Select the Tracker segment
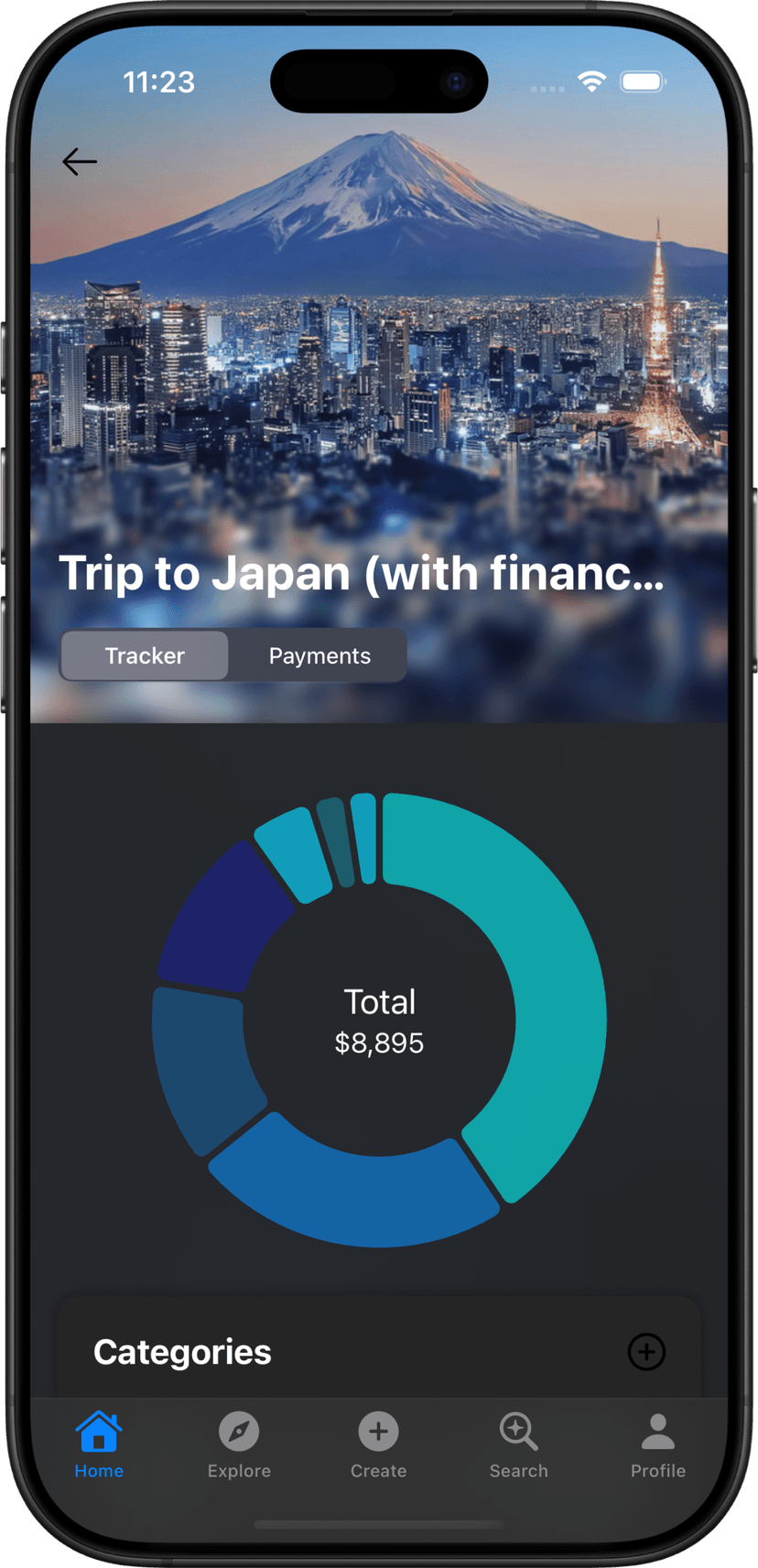Image resolution: width=758 pixels, height=1568 pixels. (145, 655)
